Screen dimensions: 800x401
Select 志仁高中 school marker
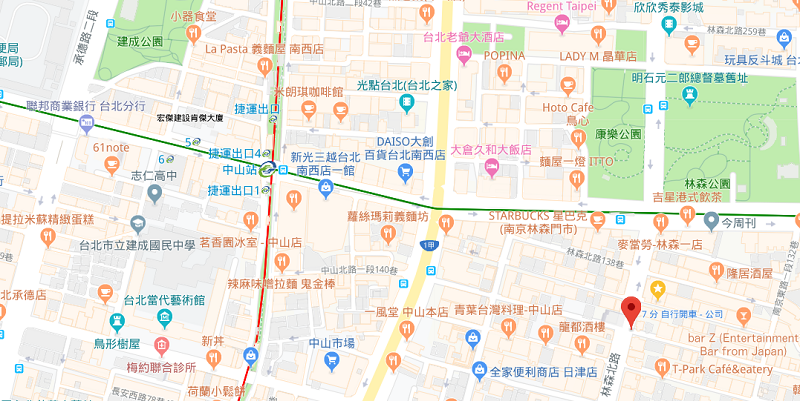click(154, 192)
